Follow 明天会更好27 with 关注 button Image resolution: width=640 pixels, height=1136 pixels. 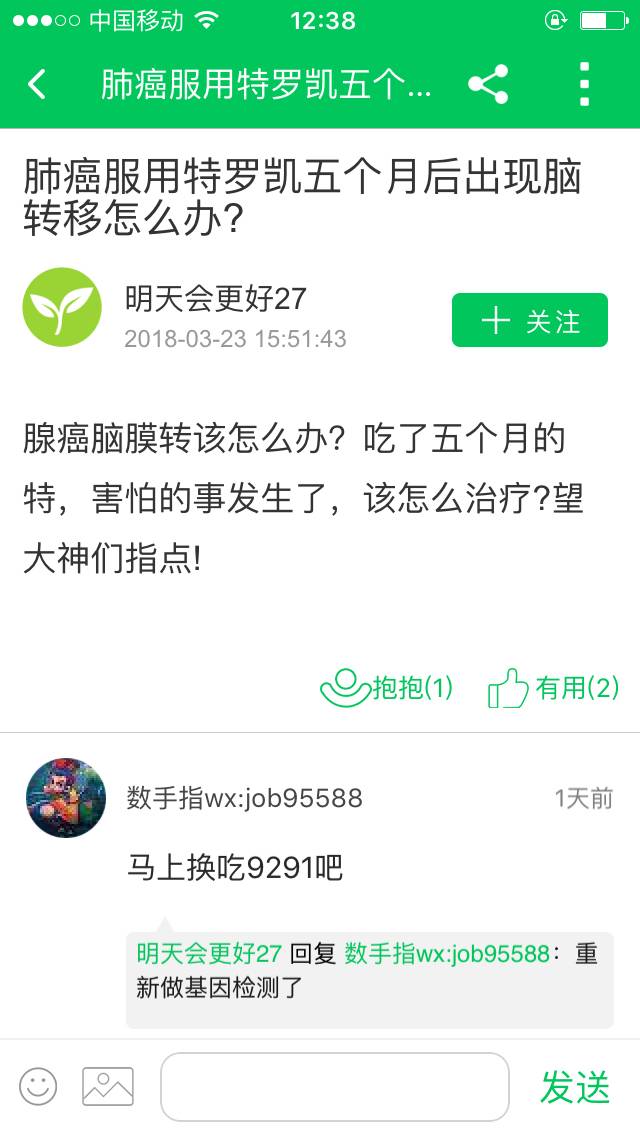click(529, 320)
